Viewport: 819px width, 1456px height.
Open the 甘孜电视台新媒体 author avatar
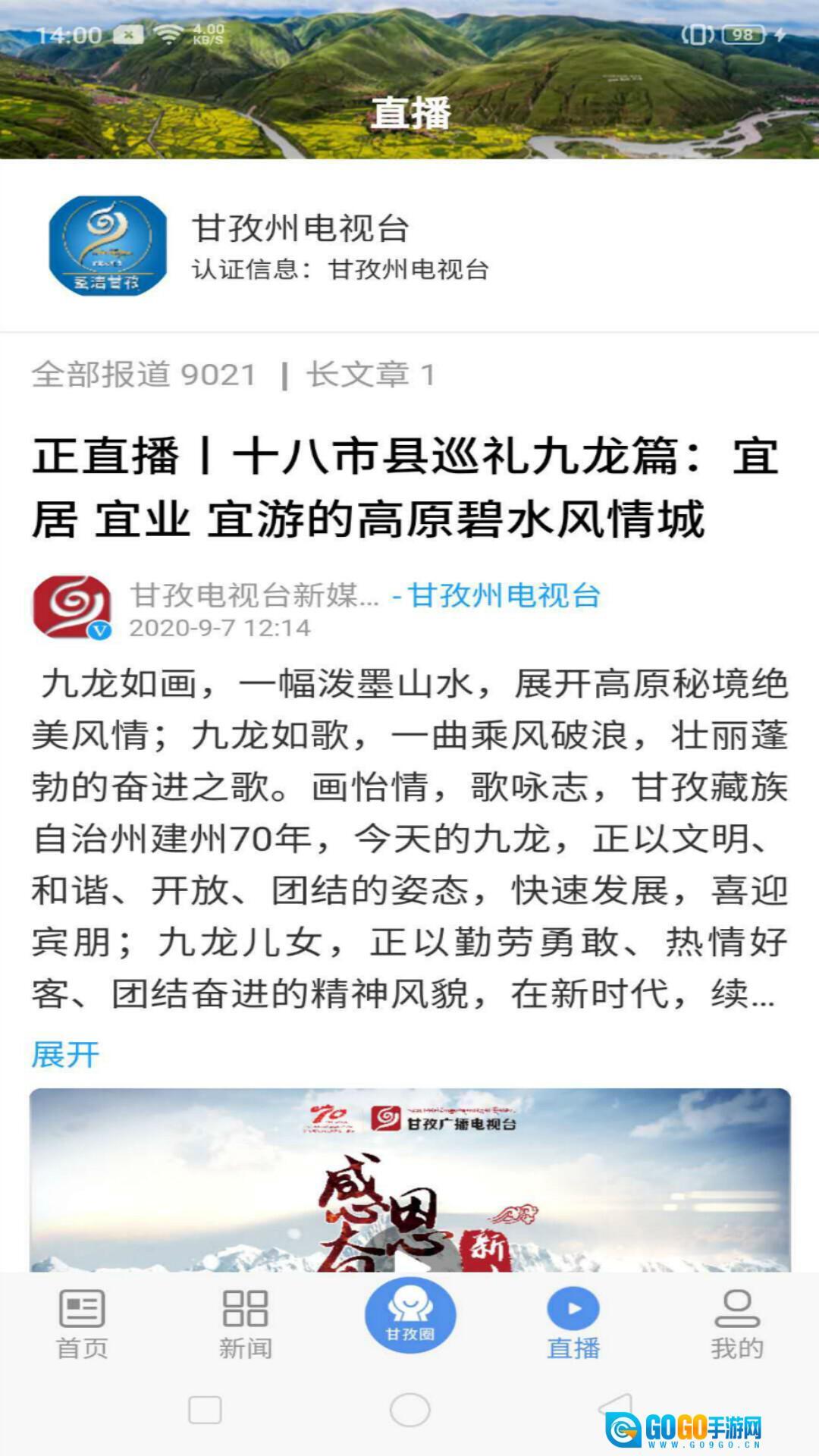[72, 608]
